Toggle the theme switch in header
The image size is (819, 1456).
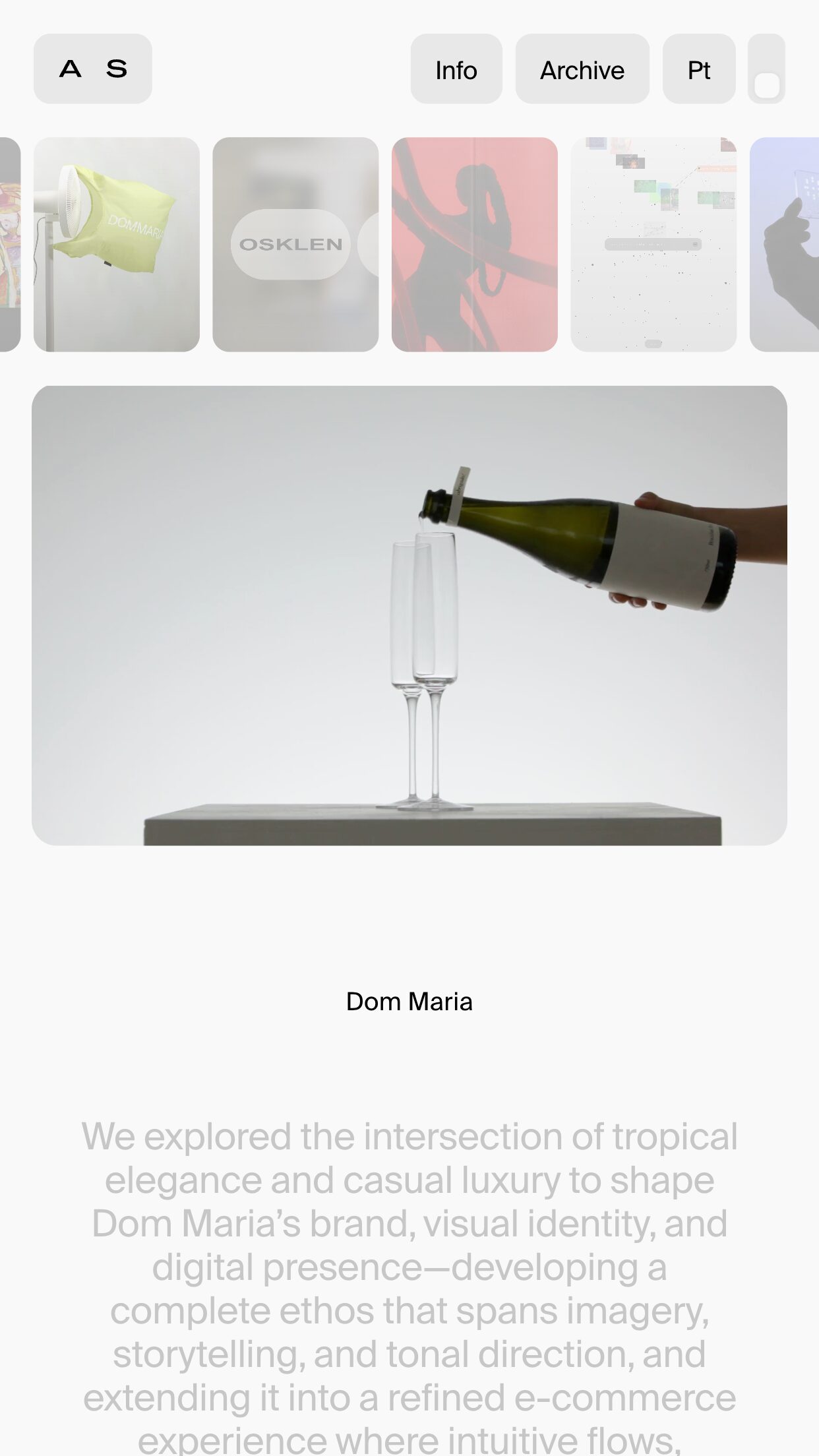click(x=766, y=70)
